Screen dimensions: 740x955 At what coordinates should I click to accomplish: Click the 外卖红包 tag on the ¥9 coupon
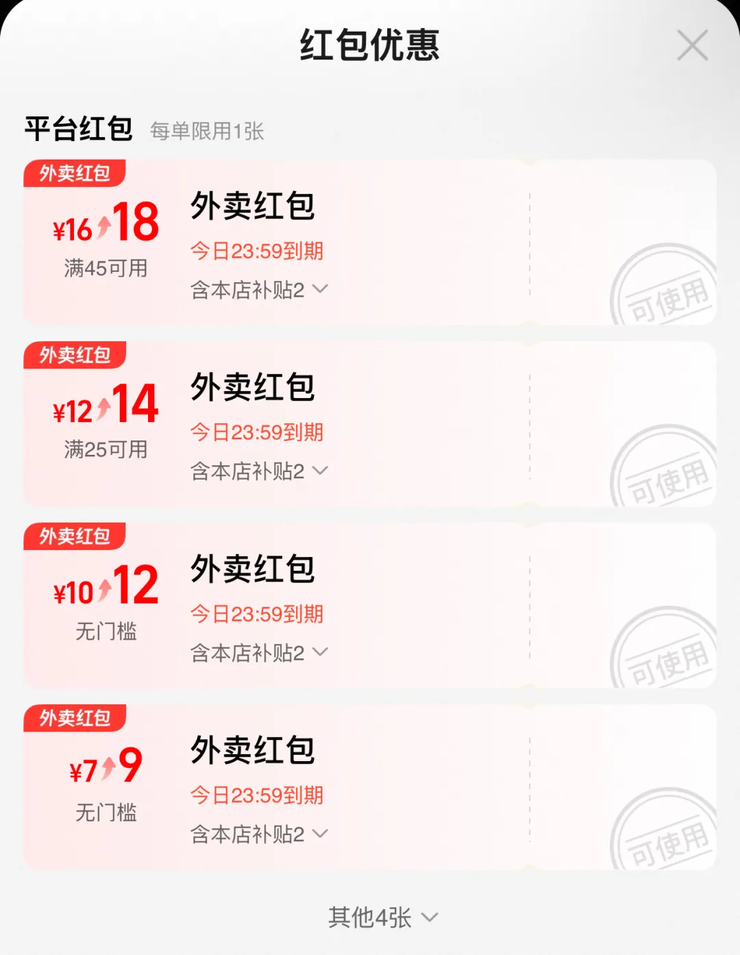(x=73, y=718)
